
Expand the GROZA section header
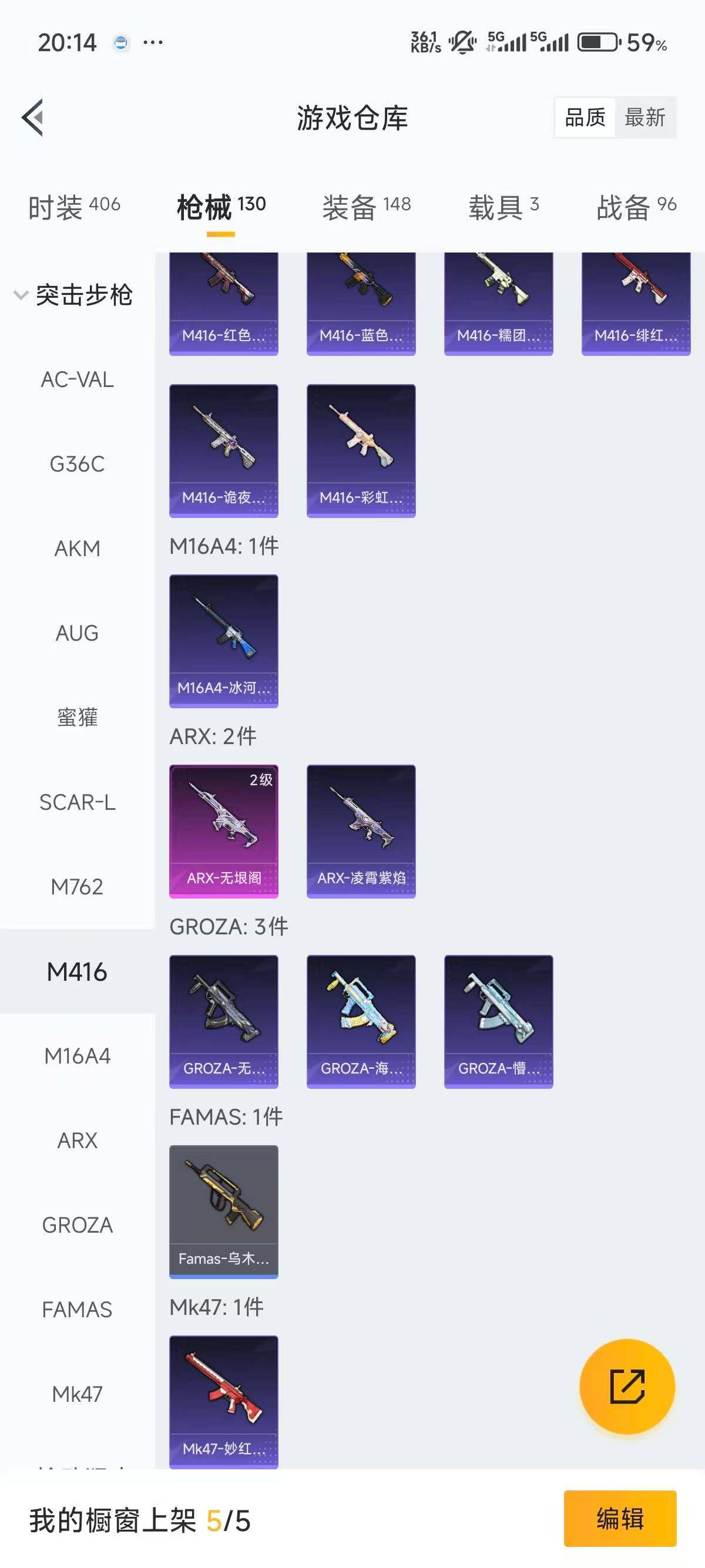pos(229,927)
